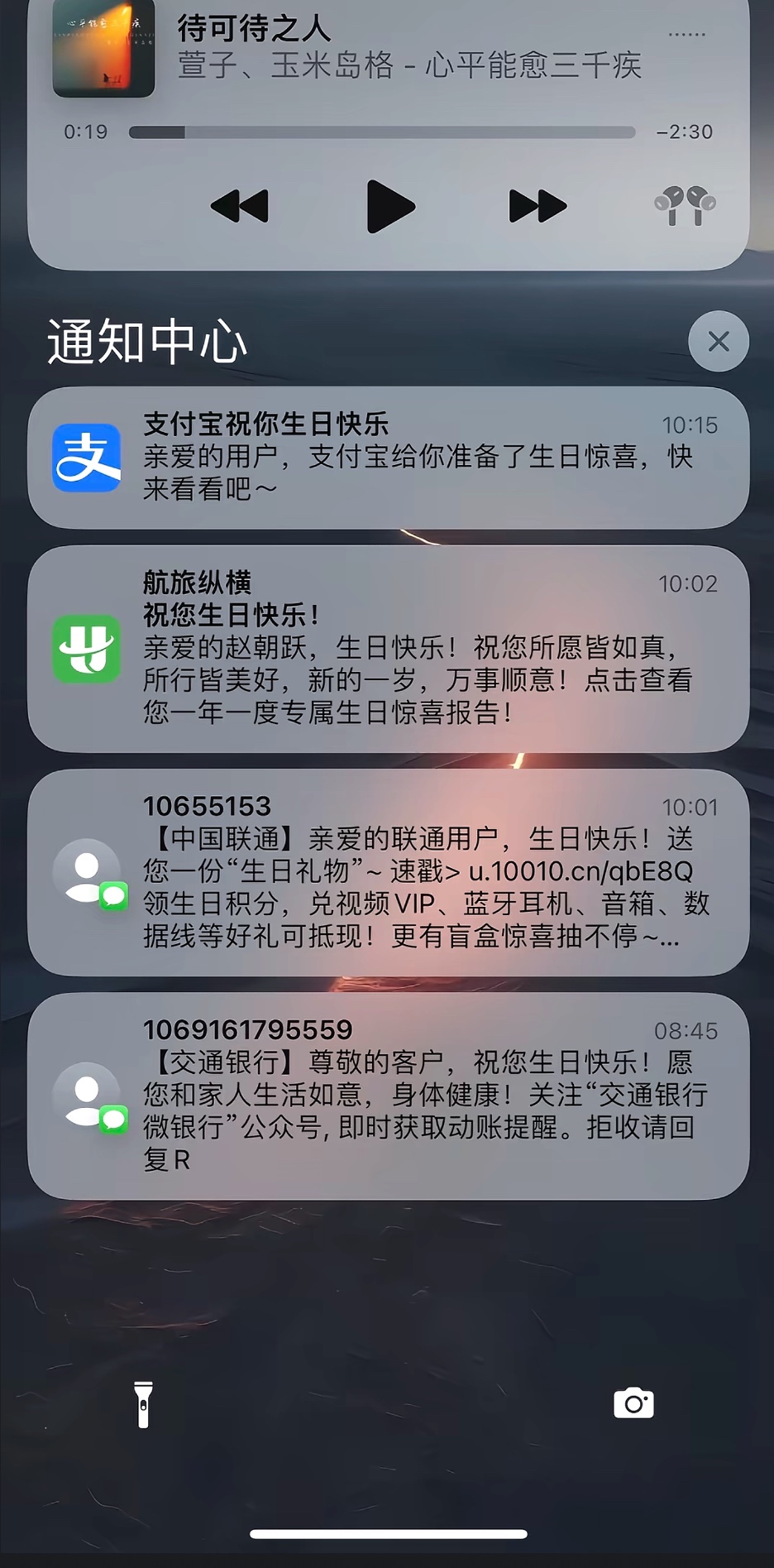Open the Camera from lock screen
Viewport: 774px width, 1568px height.
coord(633,1404)
